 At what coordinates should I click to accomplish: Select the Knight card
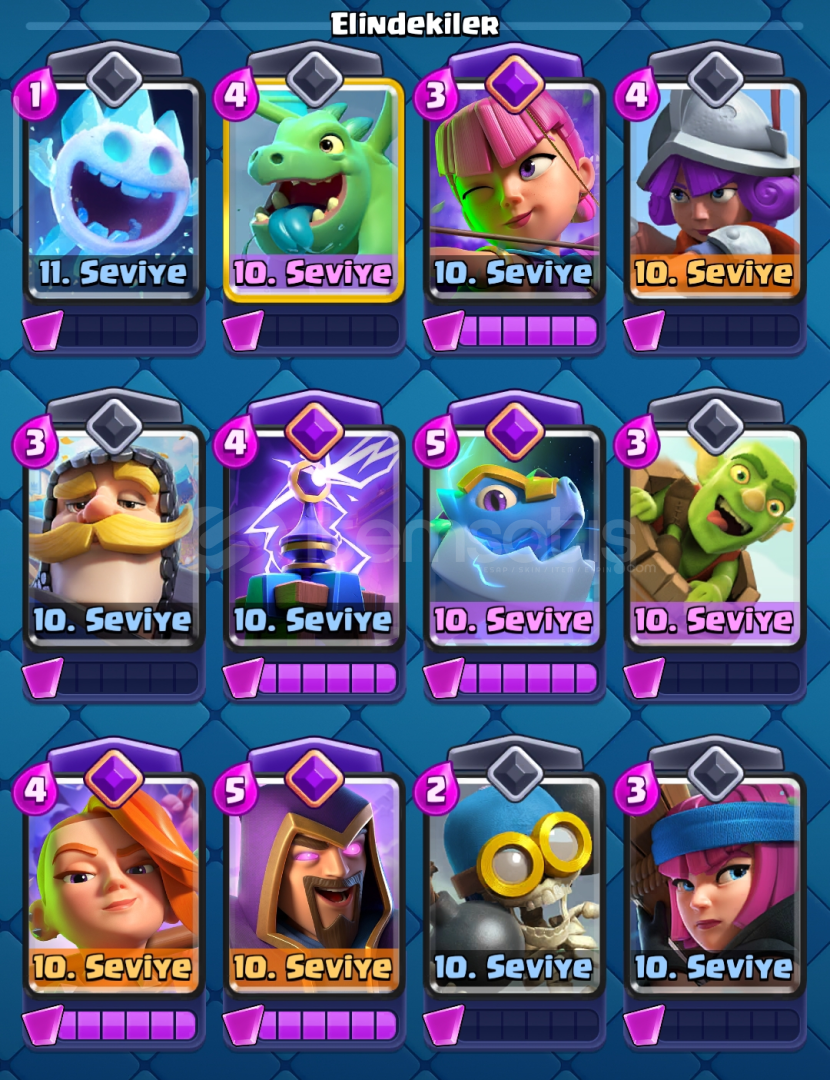(x=114, y=537)
